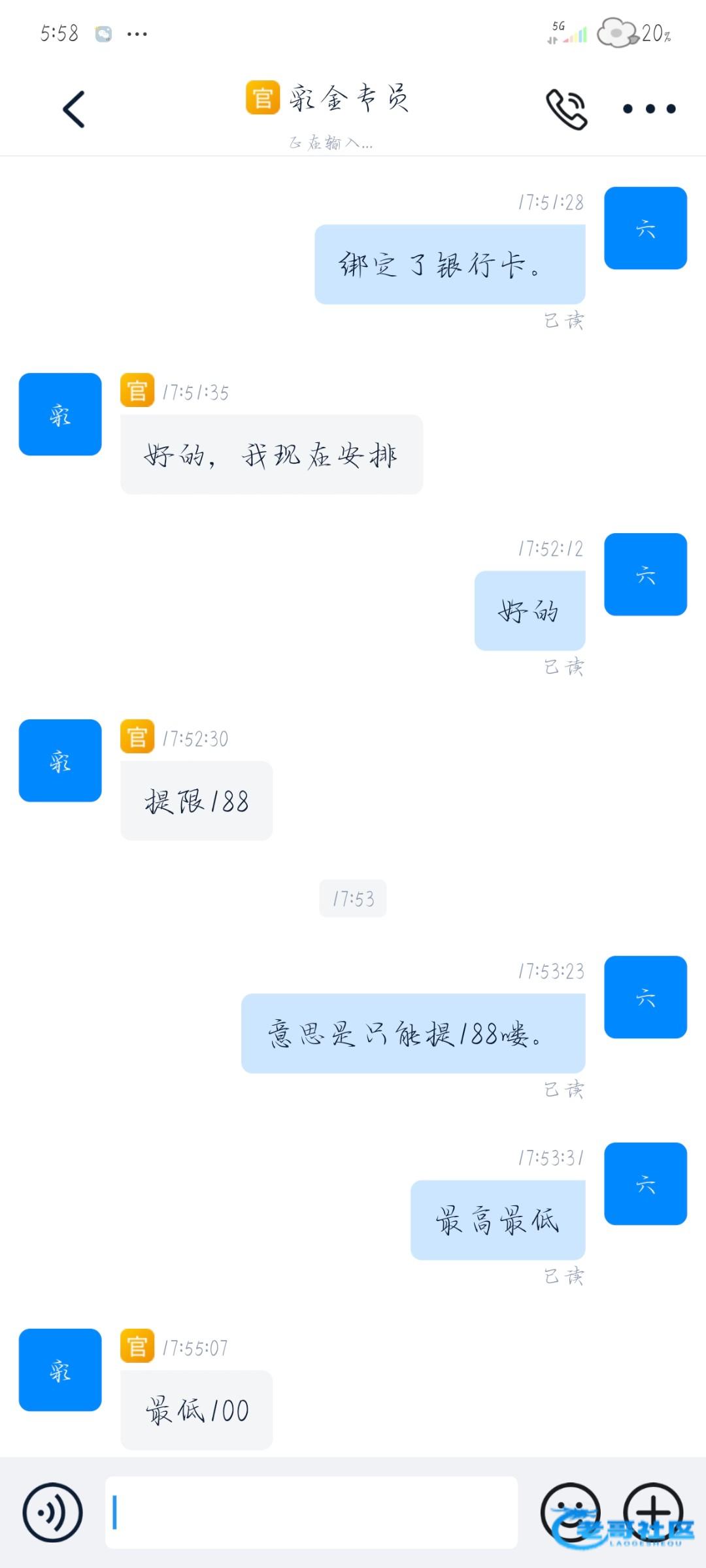Start a voice call with 彩金专员
The image size is (706, 1568).
pyautogui.click(x=566, y=109)
